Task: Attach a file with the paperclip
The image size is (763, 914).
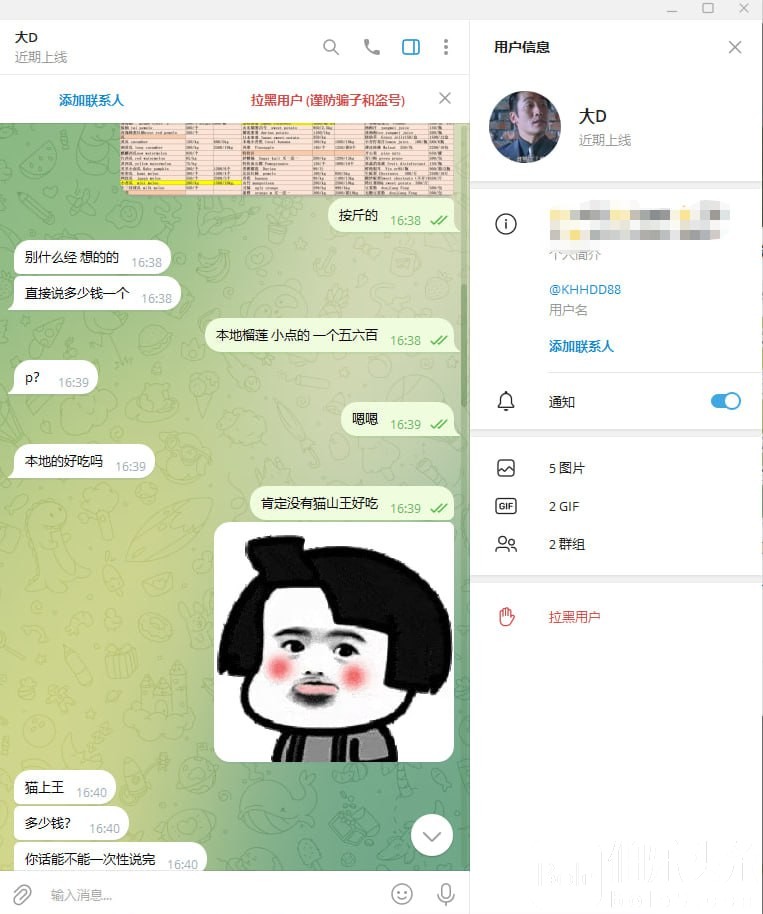Action: pyautogui.click(x=21, y=894)
